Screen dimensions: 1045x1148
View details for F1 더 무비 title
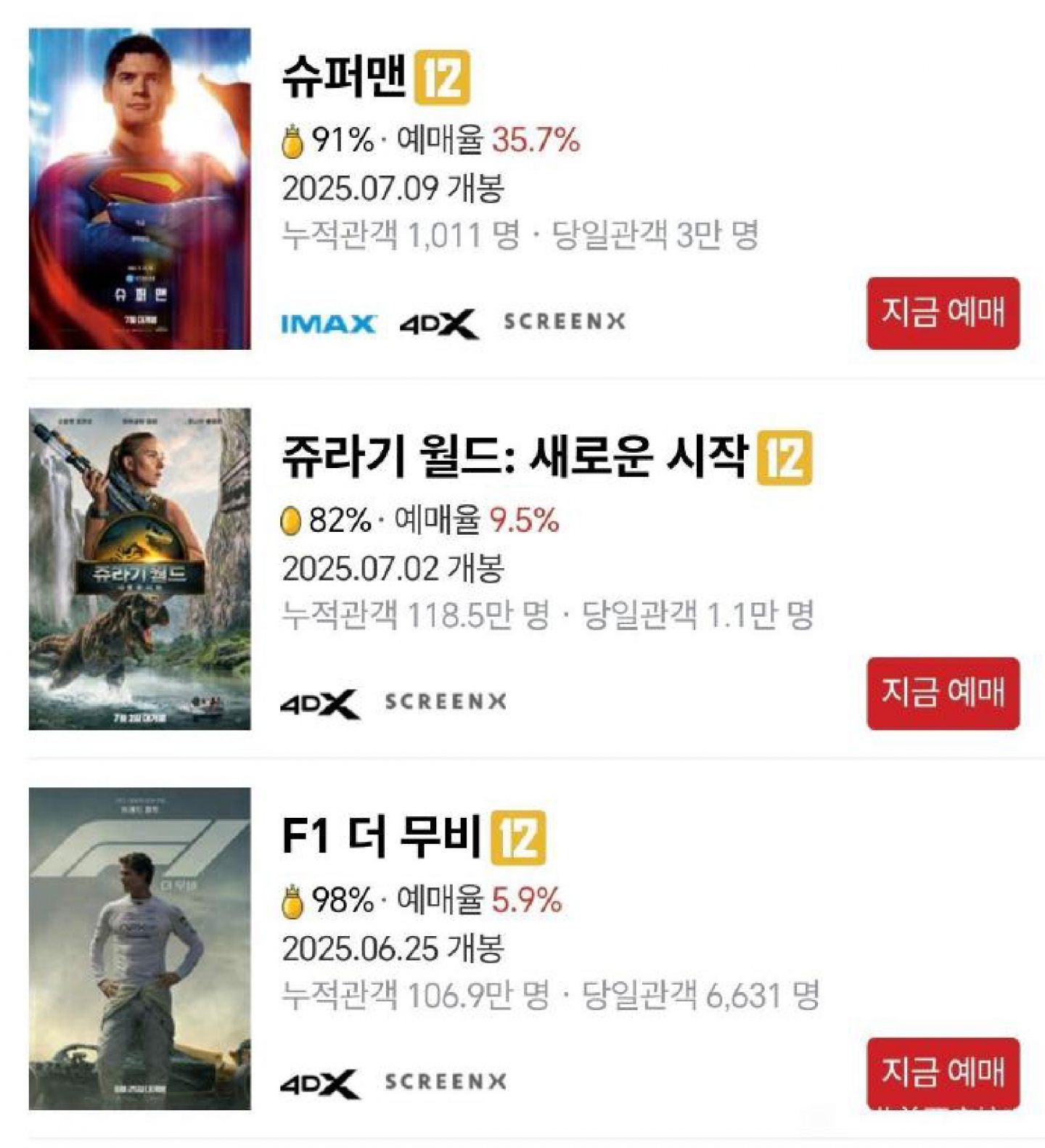pyautogui.click(x=381, y=836)
